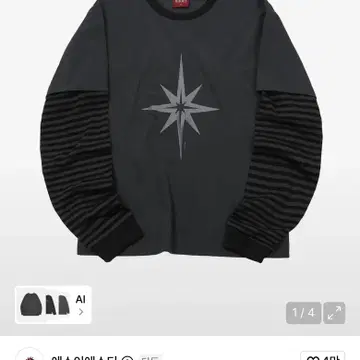The image size is (360, 360).
Task: Open the sweatshirt product photo
Action: [x=180, y=132]
